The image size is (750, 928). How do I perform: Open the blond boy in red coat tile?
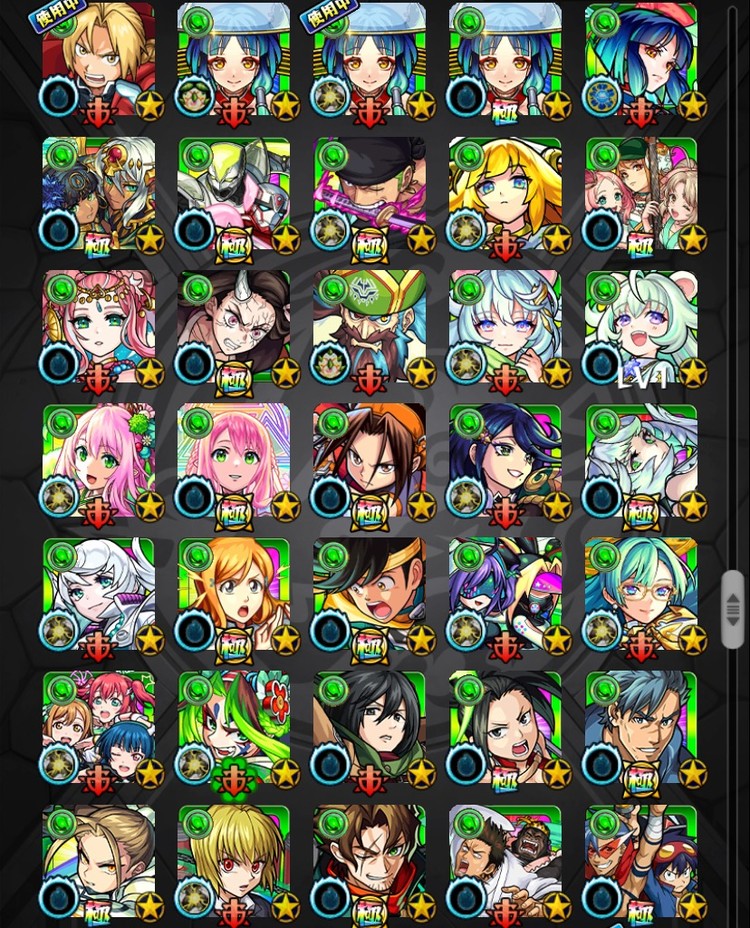point(99,62)
